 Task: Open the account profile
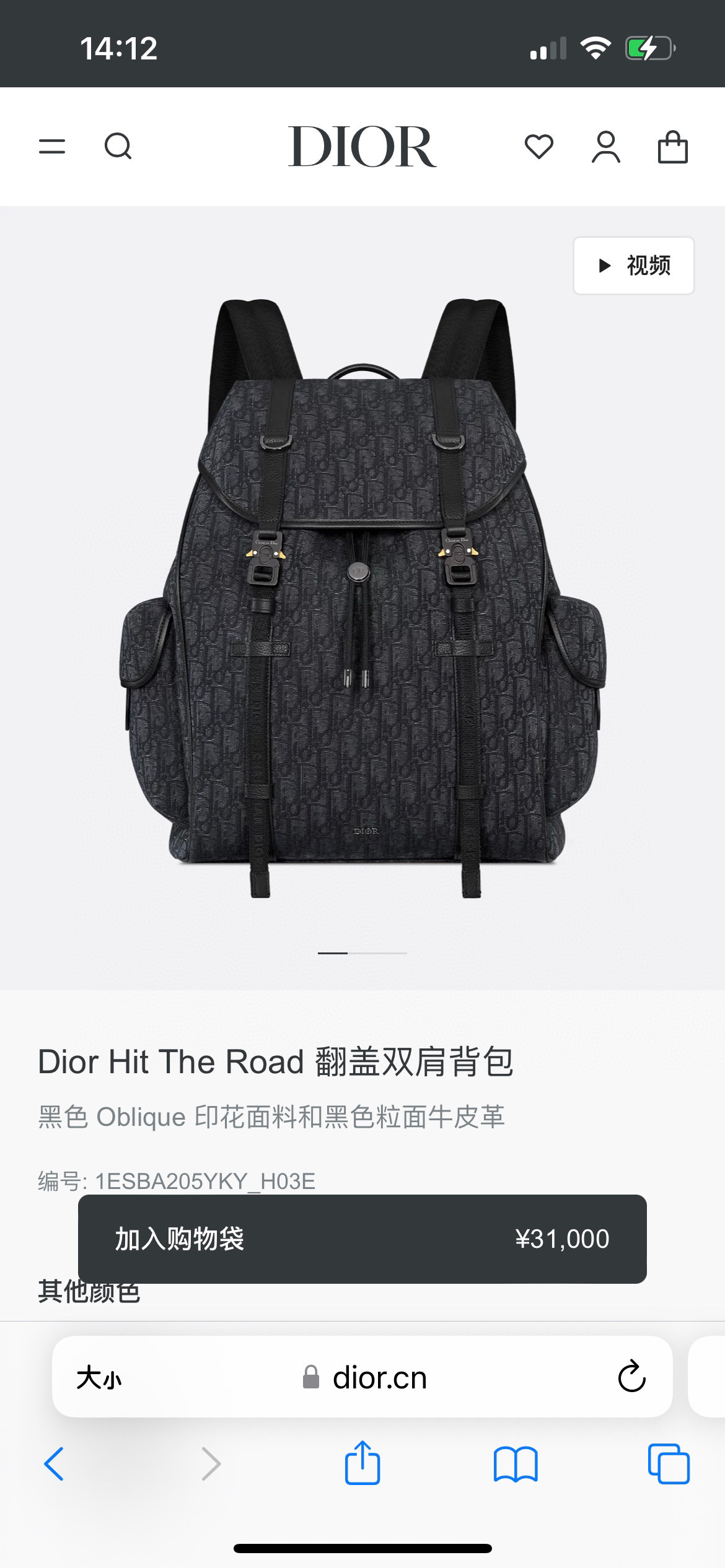605,147
